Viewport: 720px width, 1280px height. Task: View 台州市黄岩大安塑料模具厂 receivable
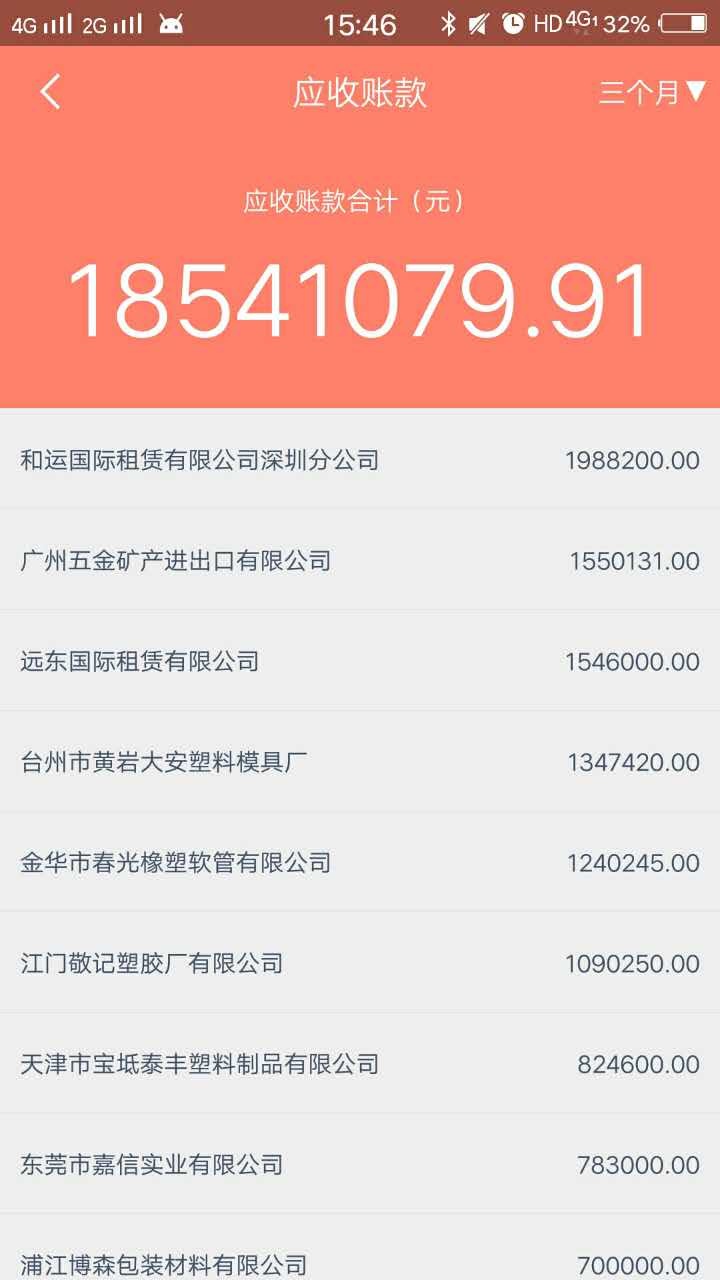point(360,762)
